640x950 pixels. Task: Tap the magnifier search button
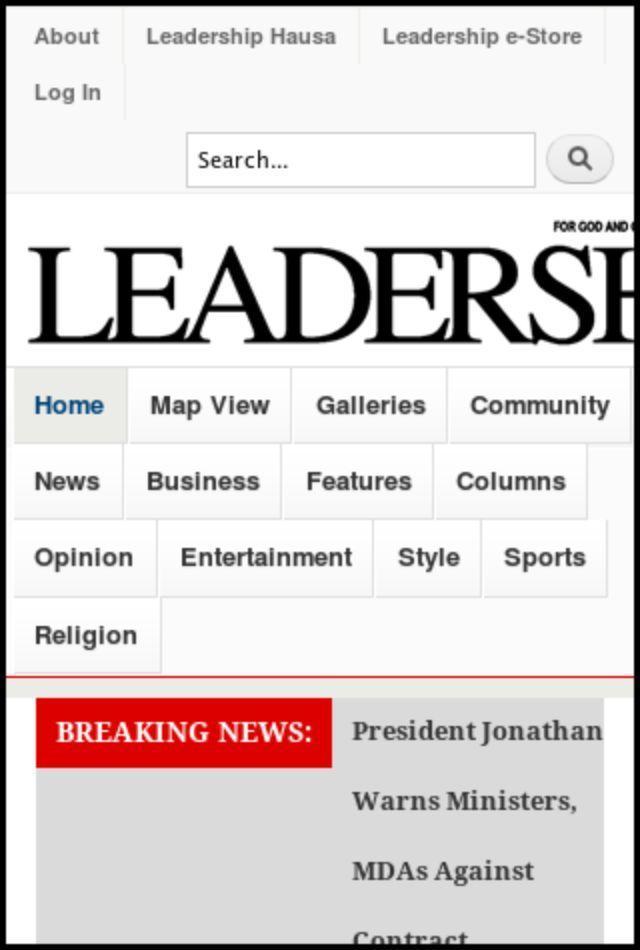(579, 159)
